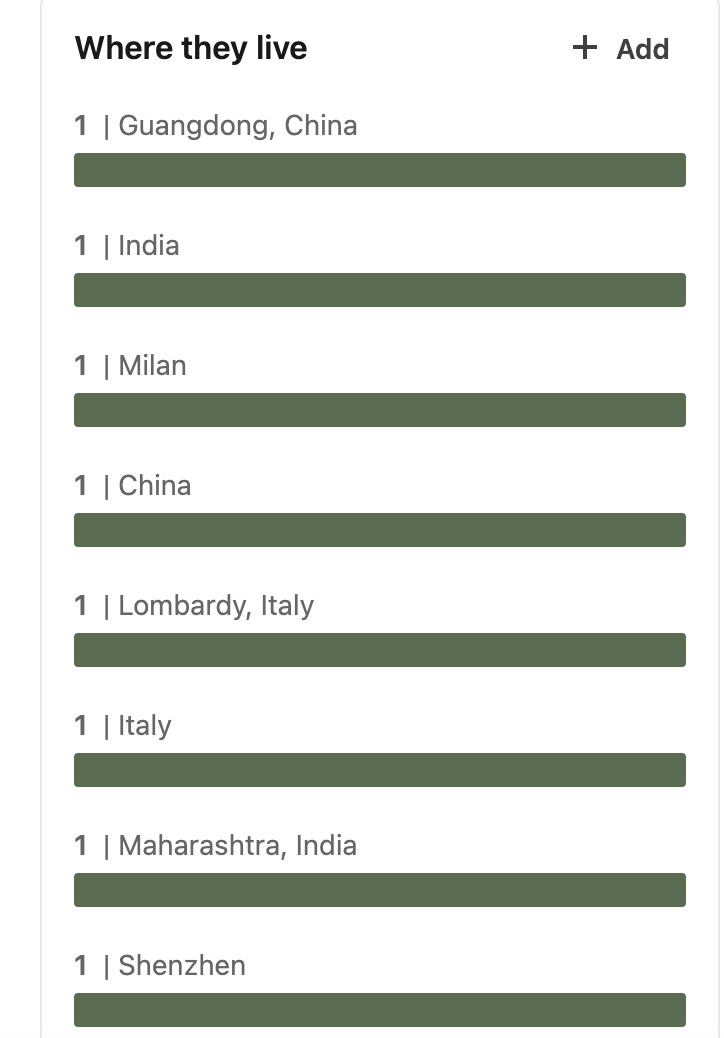Choose the Milan location bar
This screenshot has height=1038, width=724.
[380, 410]
